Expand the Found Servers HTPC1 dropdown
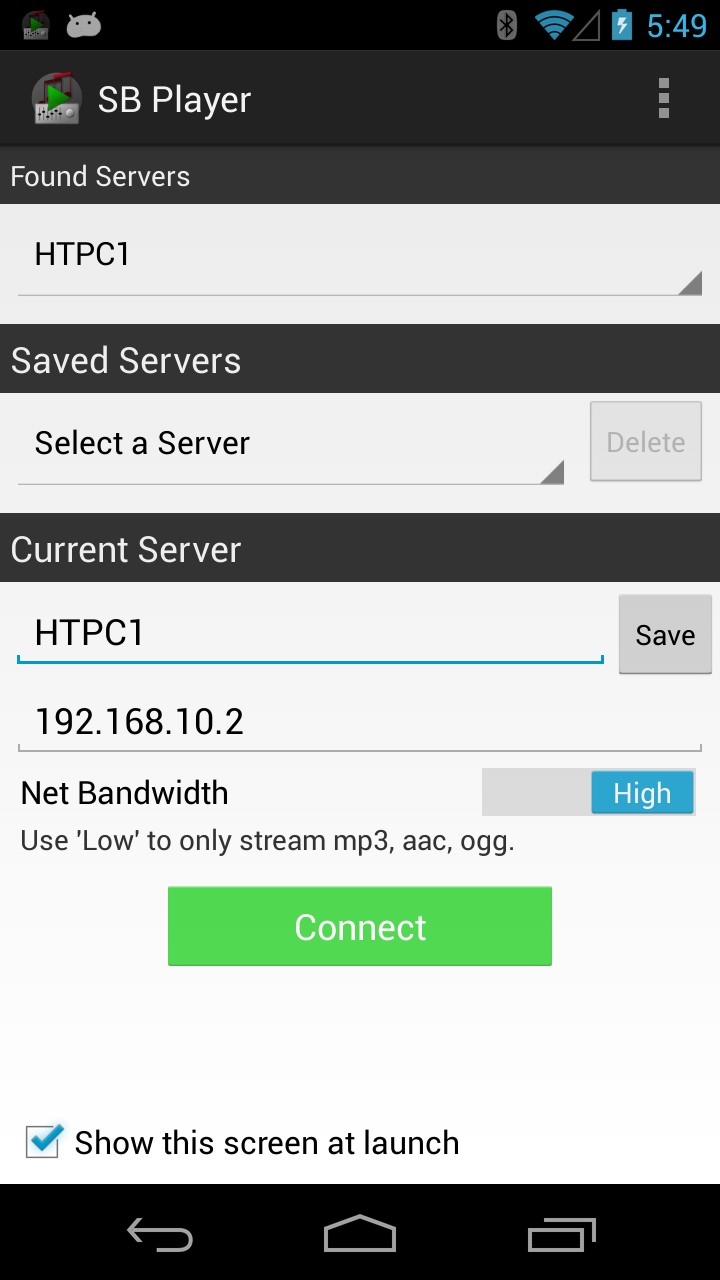 click(x=360, y=256)
